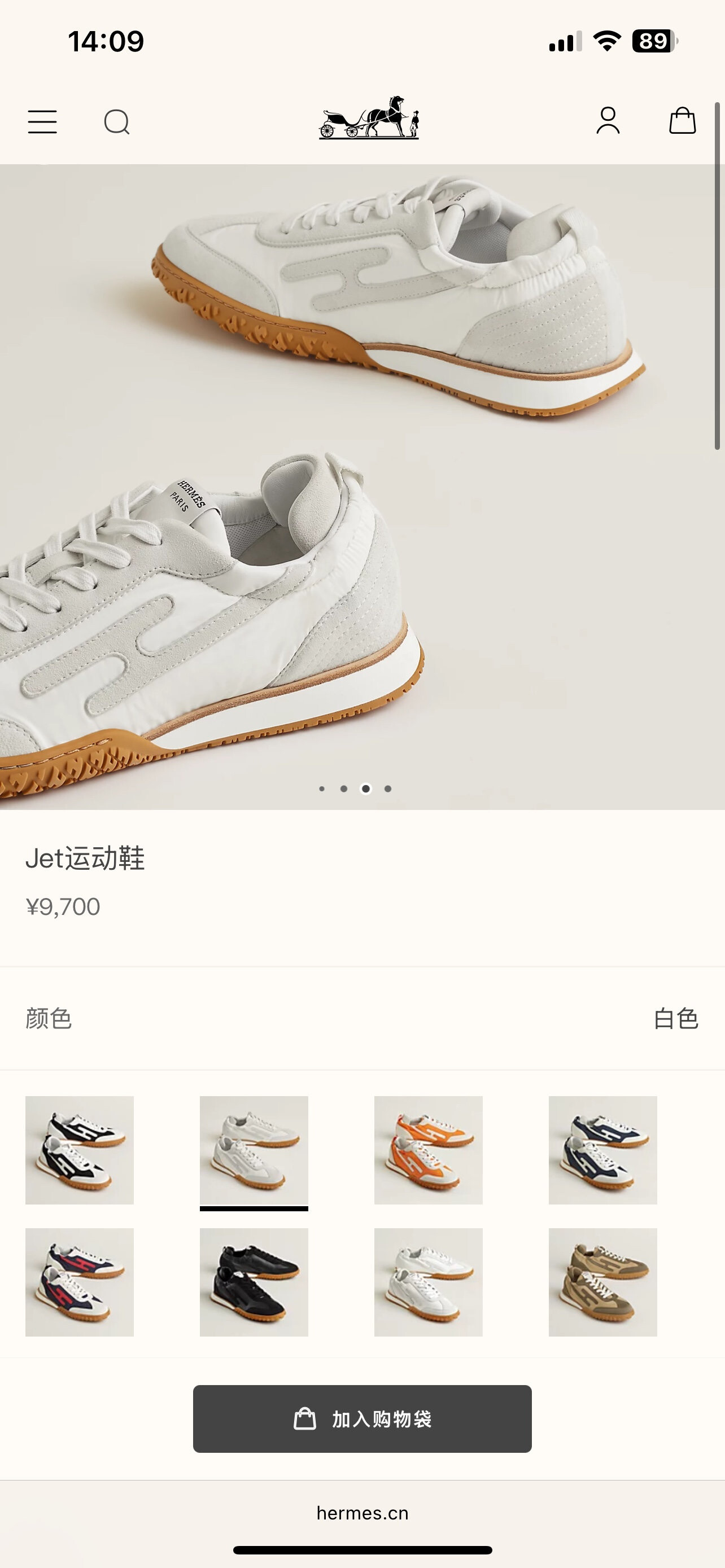Select the orange sneaker color
Viewport: 725px width, 1568px height.
coord(429,1150)
